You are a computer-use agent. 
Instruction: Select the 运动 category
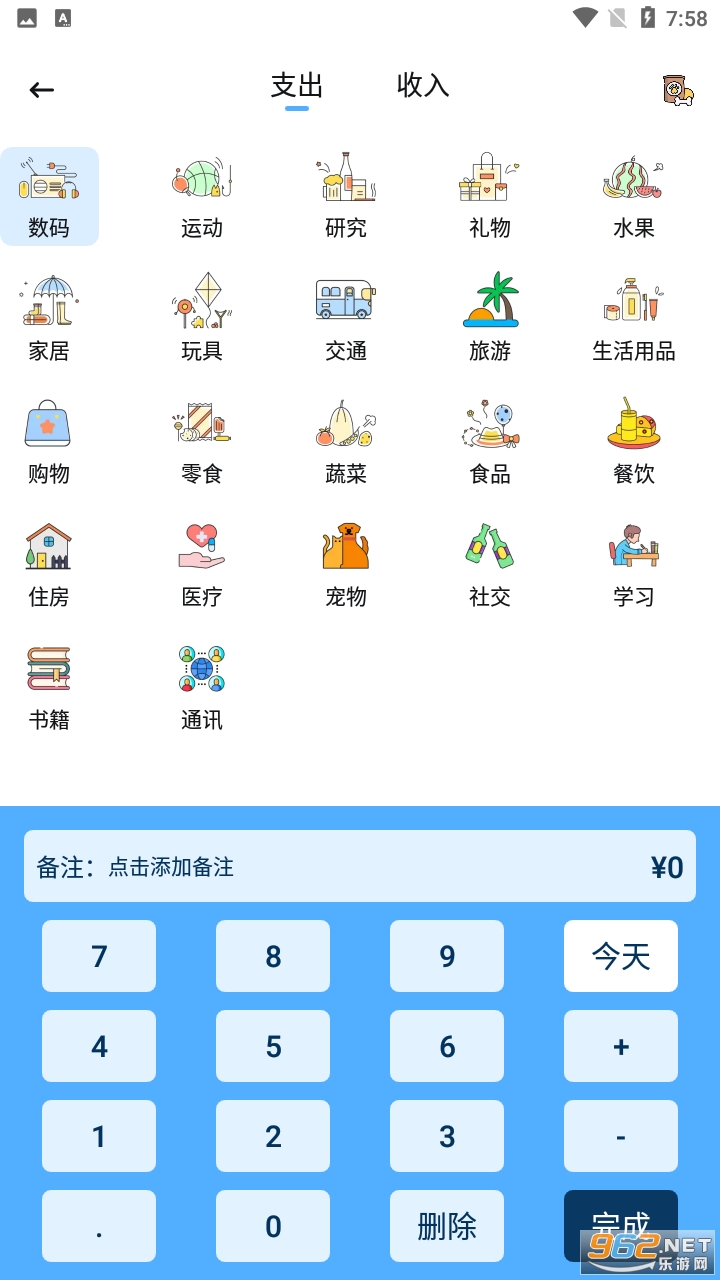(202, 197)
